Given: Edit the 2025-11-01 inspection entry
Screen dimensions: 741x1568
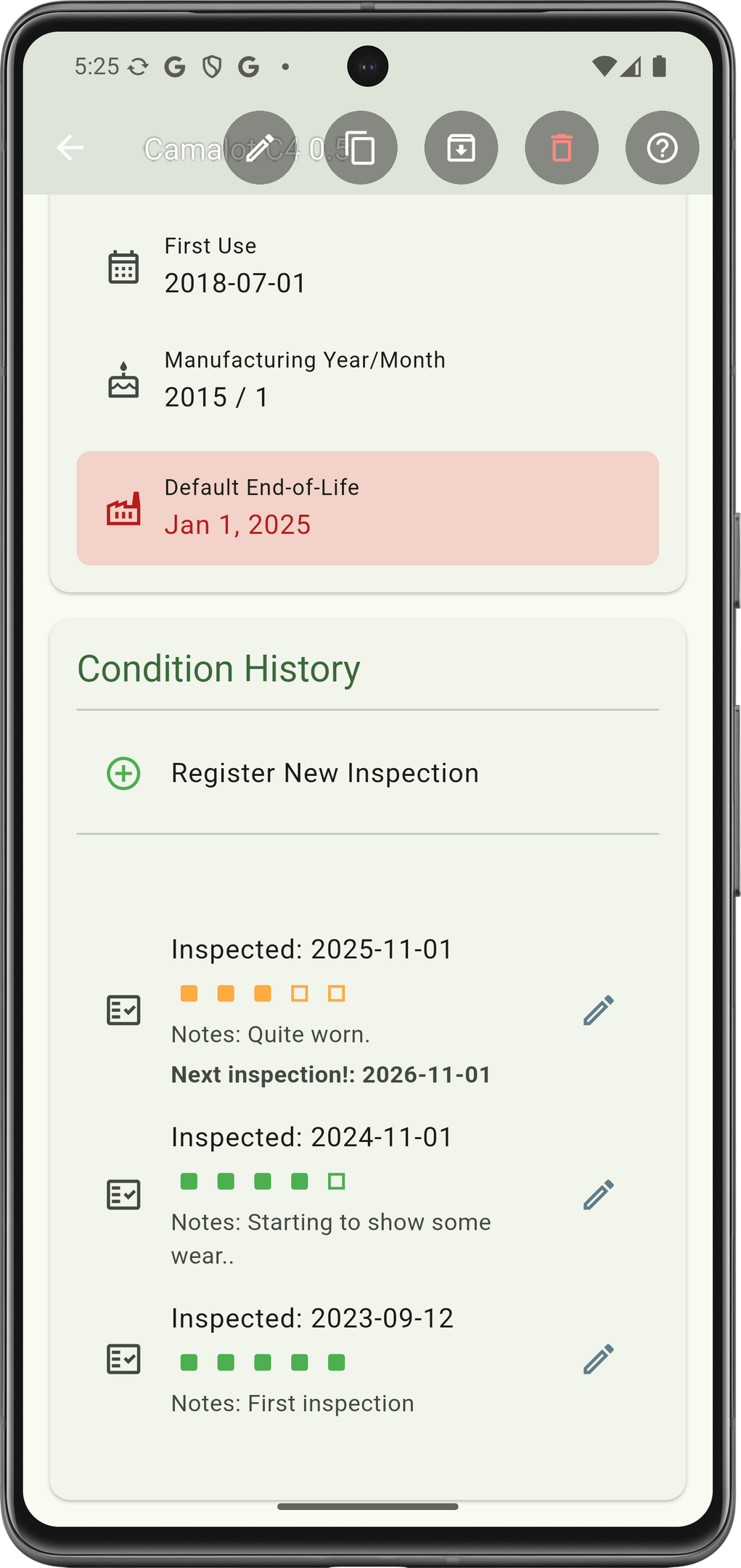Looking at the screenshot, I should 599,1010.
